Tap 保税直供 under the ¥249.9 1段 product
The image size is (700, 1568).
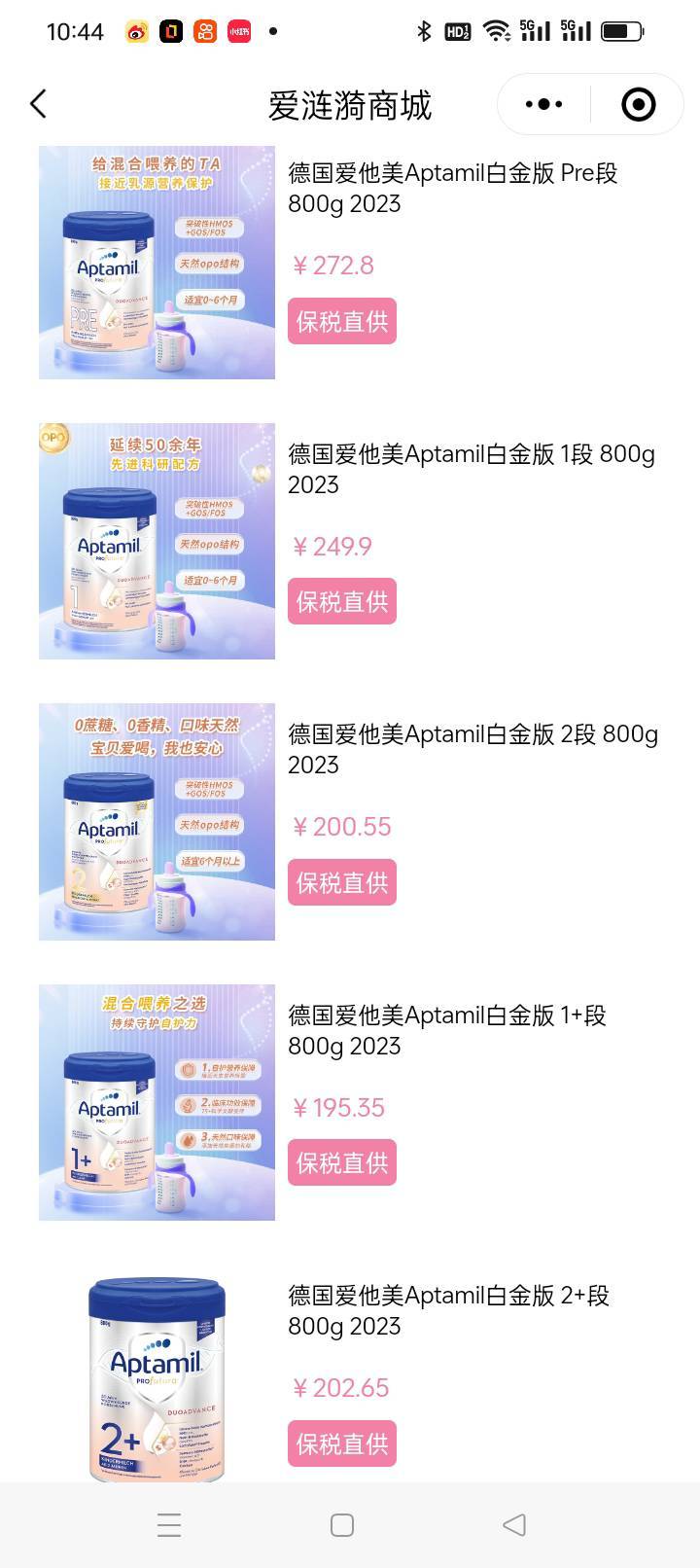[341, 601]
